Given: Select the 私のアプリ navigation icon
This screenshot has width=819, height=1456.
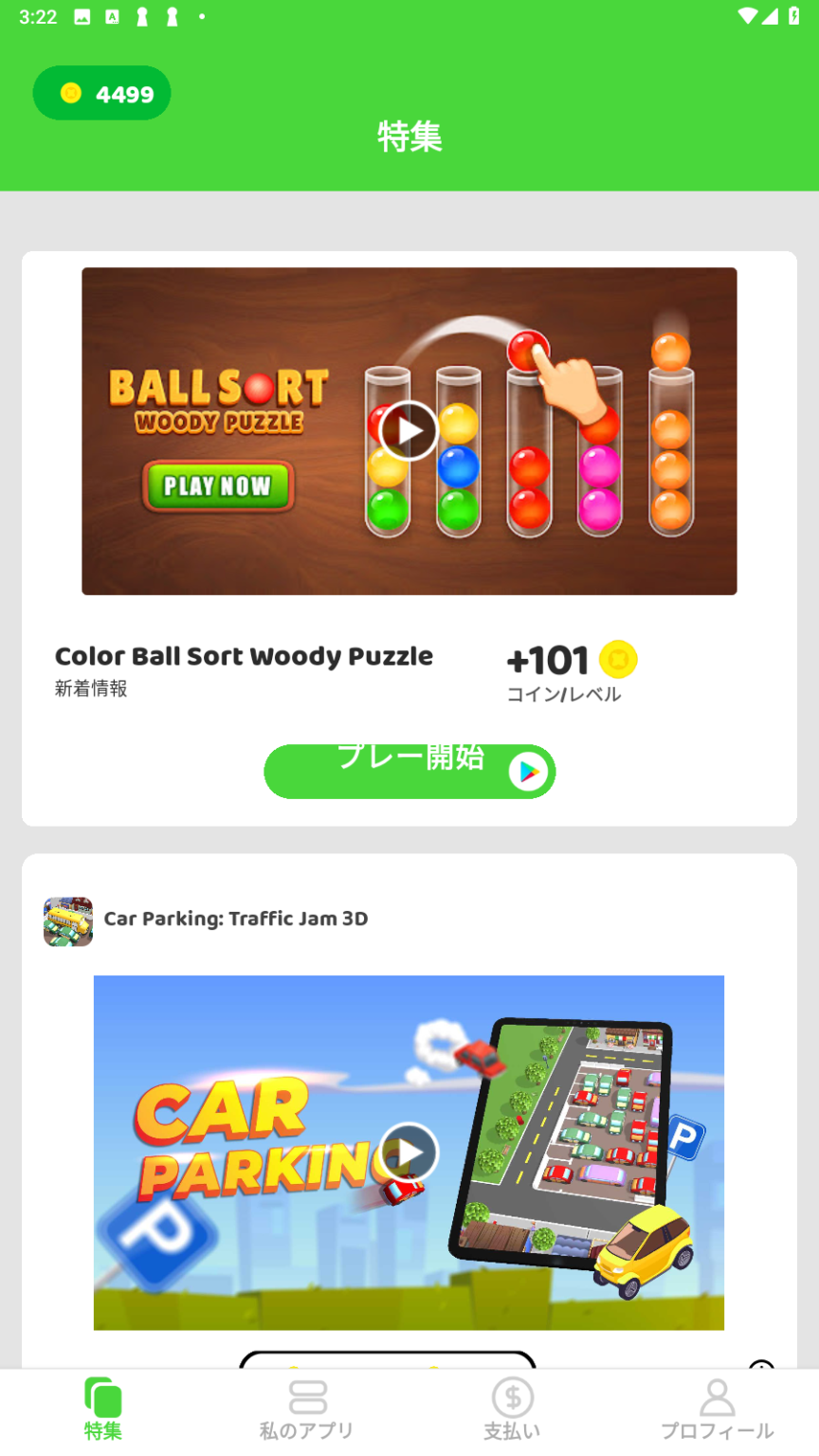Looking at the screenshot, I should point(307,1396).
